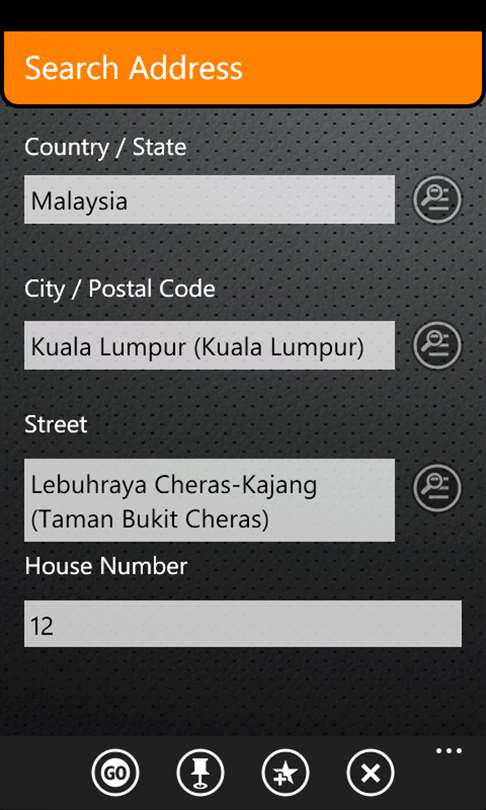The height and width of the screenshot is (810, 486).
Task: Add this address to favorites with star icon
Action: click(x=286, y=773)
